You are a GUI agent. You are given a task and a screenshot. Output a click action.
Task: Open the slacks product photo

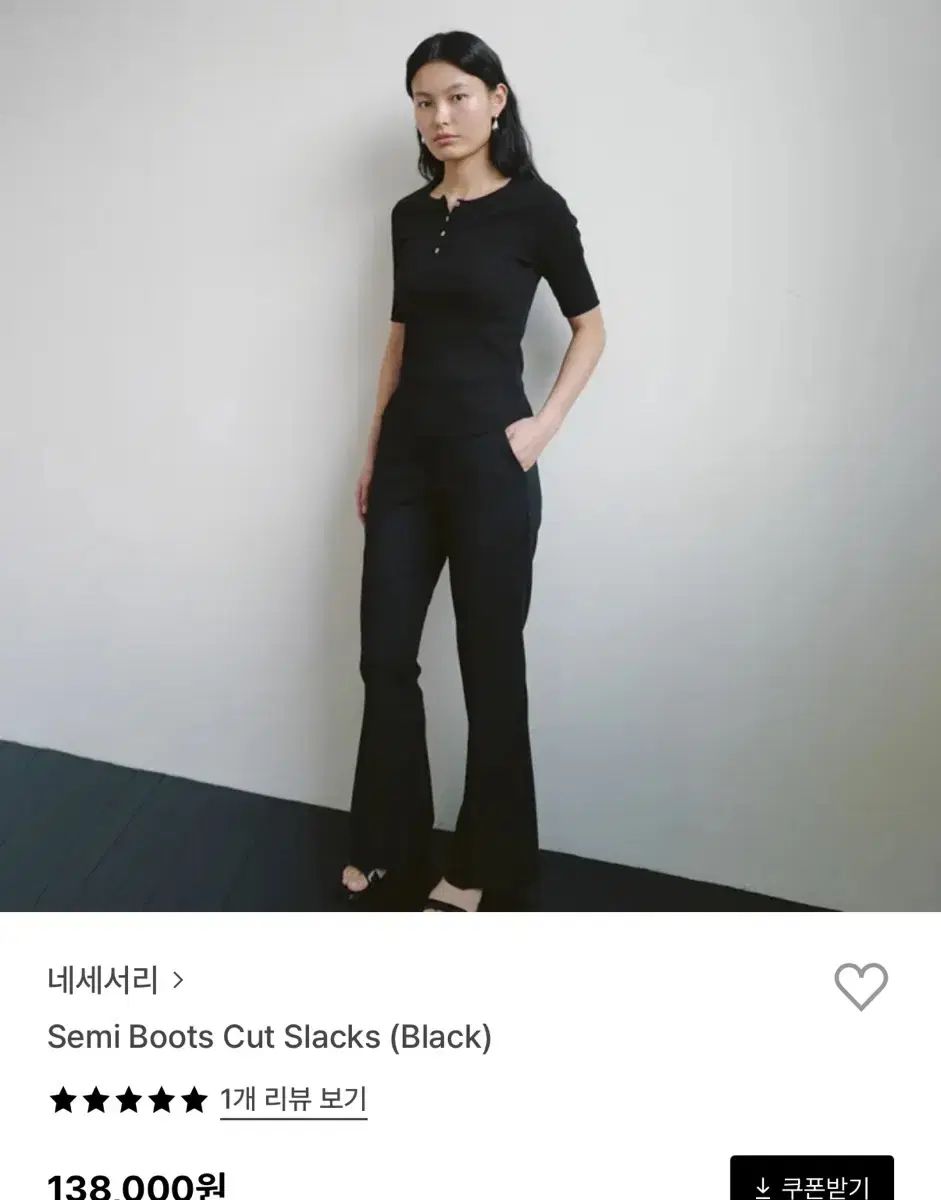pyautogui.click(x=470, y=455)
